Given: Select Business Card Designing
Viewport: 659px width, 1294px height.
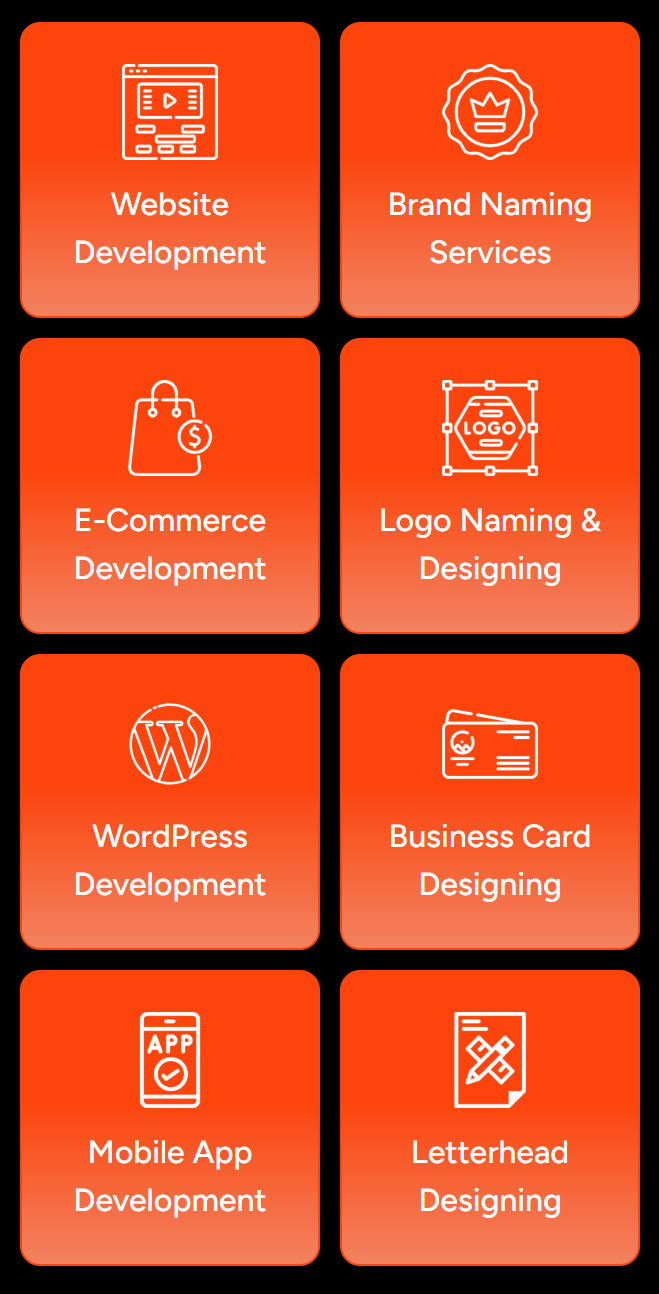Looking at the screenshot, I should click(490, 802).
